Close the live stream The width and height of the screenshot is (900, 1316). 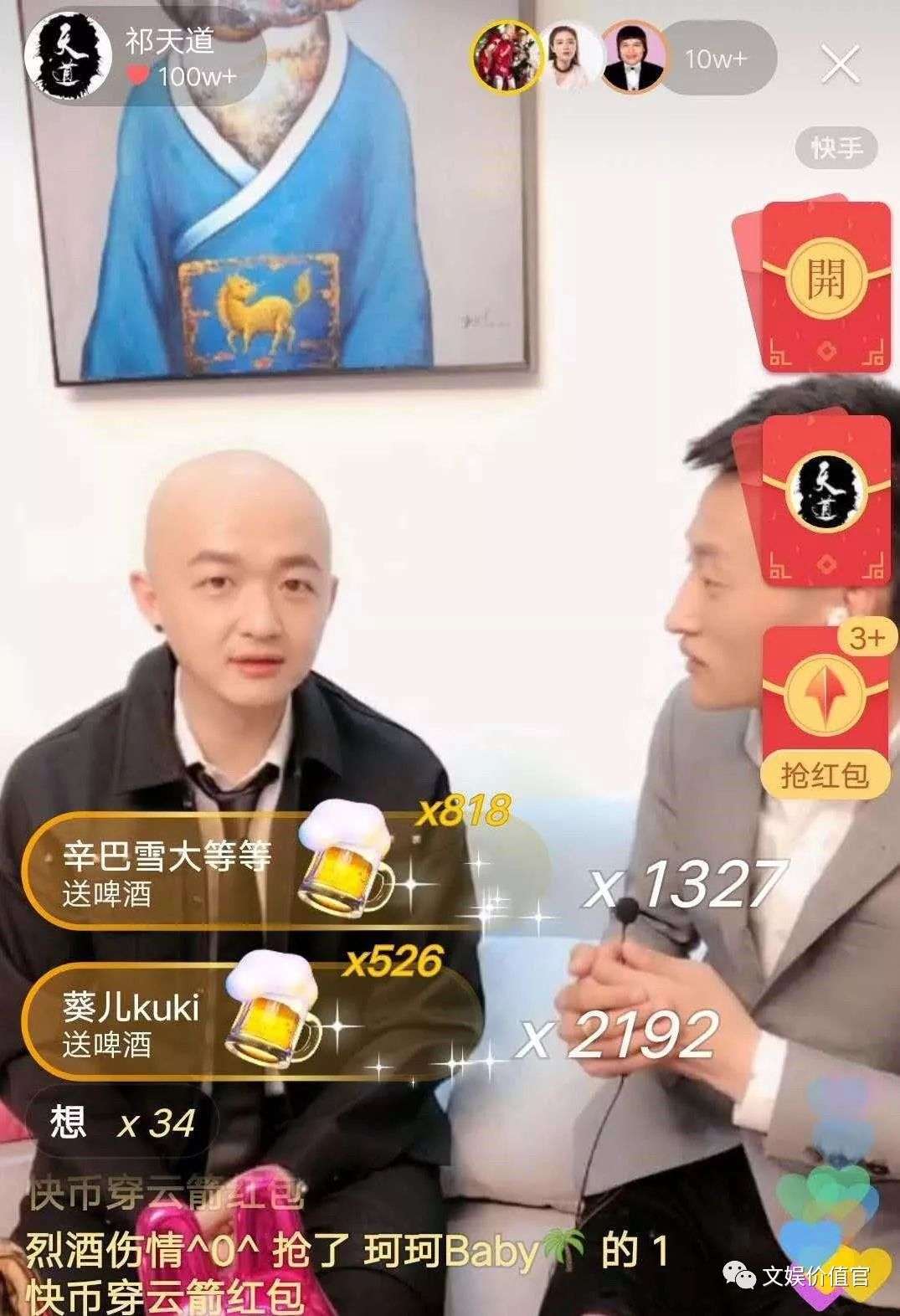(x=840, y=64)
